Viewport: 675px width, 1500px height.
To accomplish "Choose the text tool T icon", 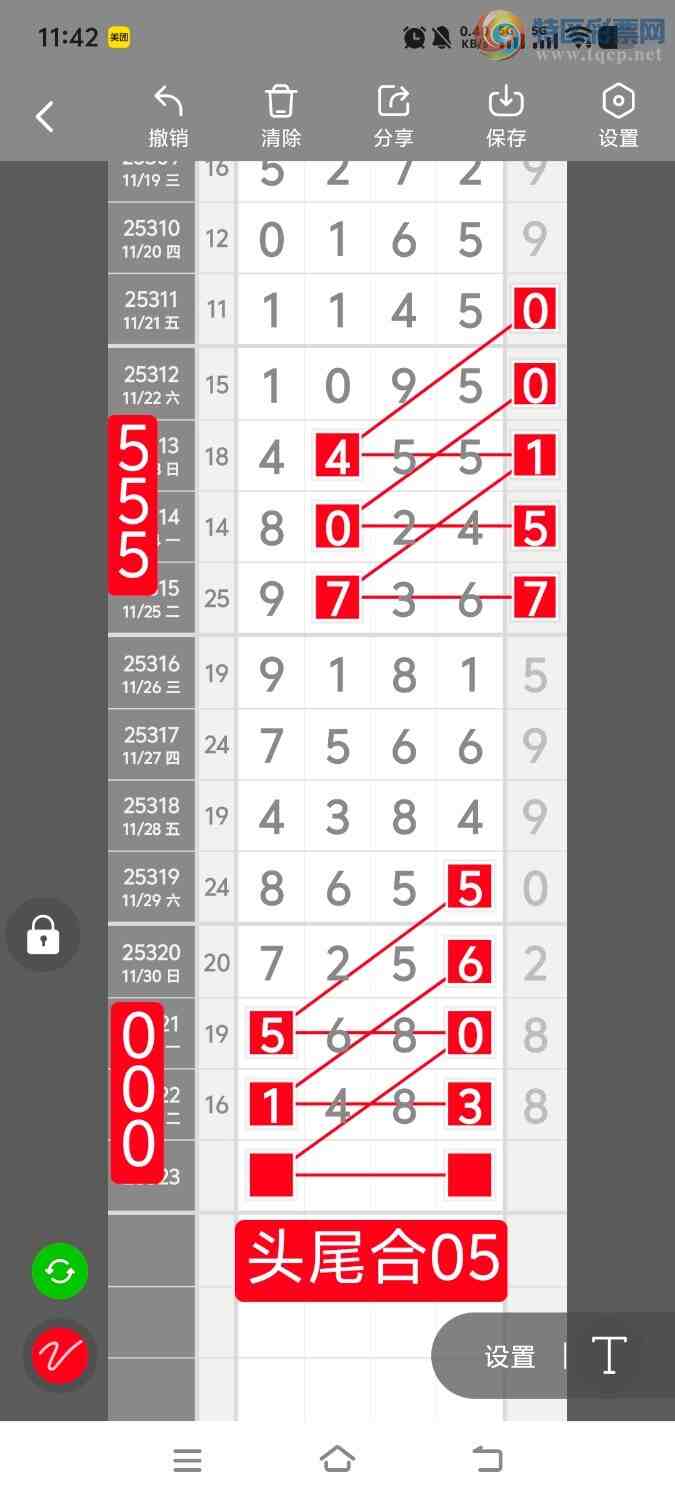I will (609, 1356).
